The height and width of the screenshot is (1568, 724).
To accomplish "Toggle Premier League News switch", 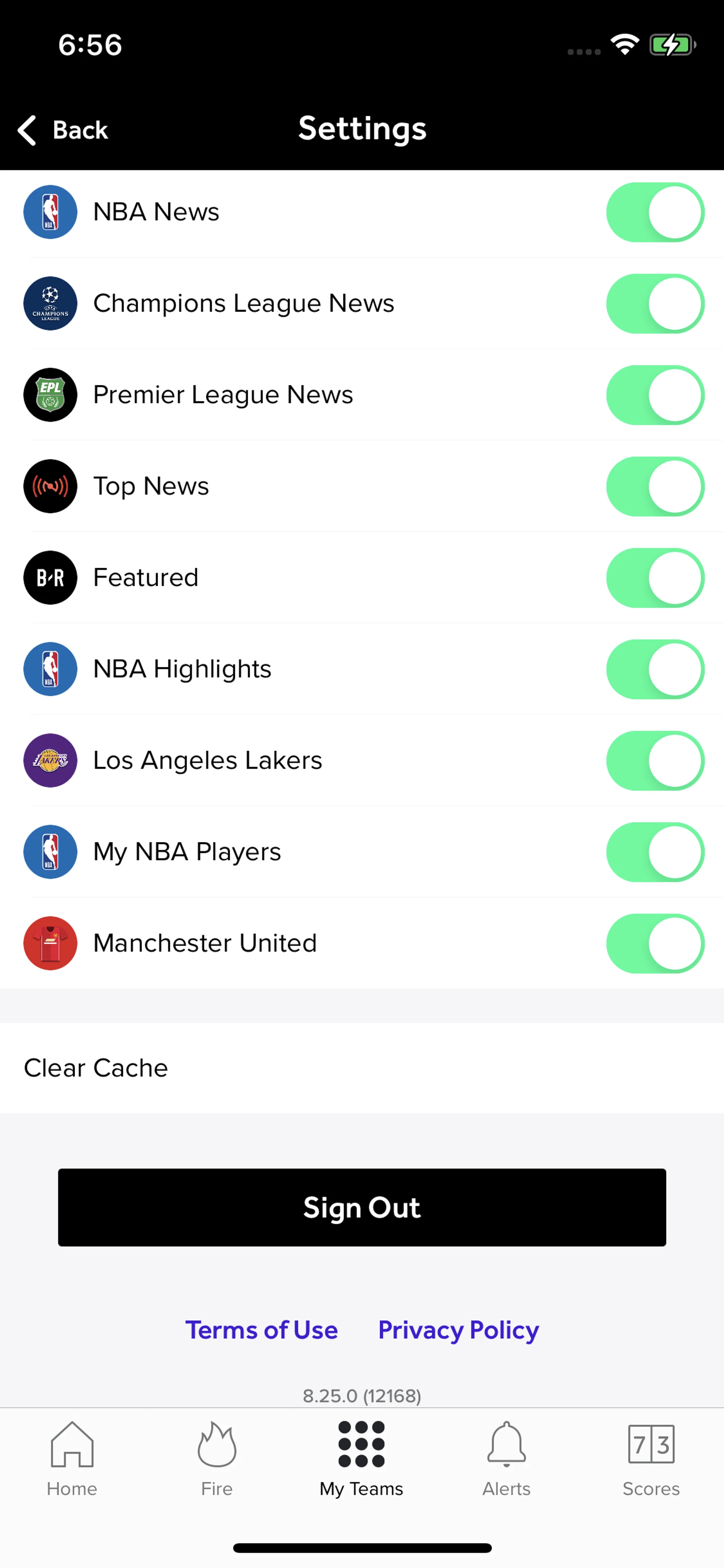I will click(655, 395).
